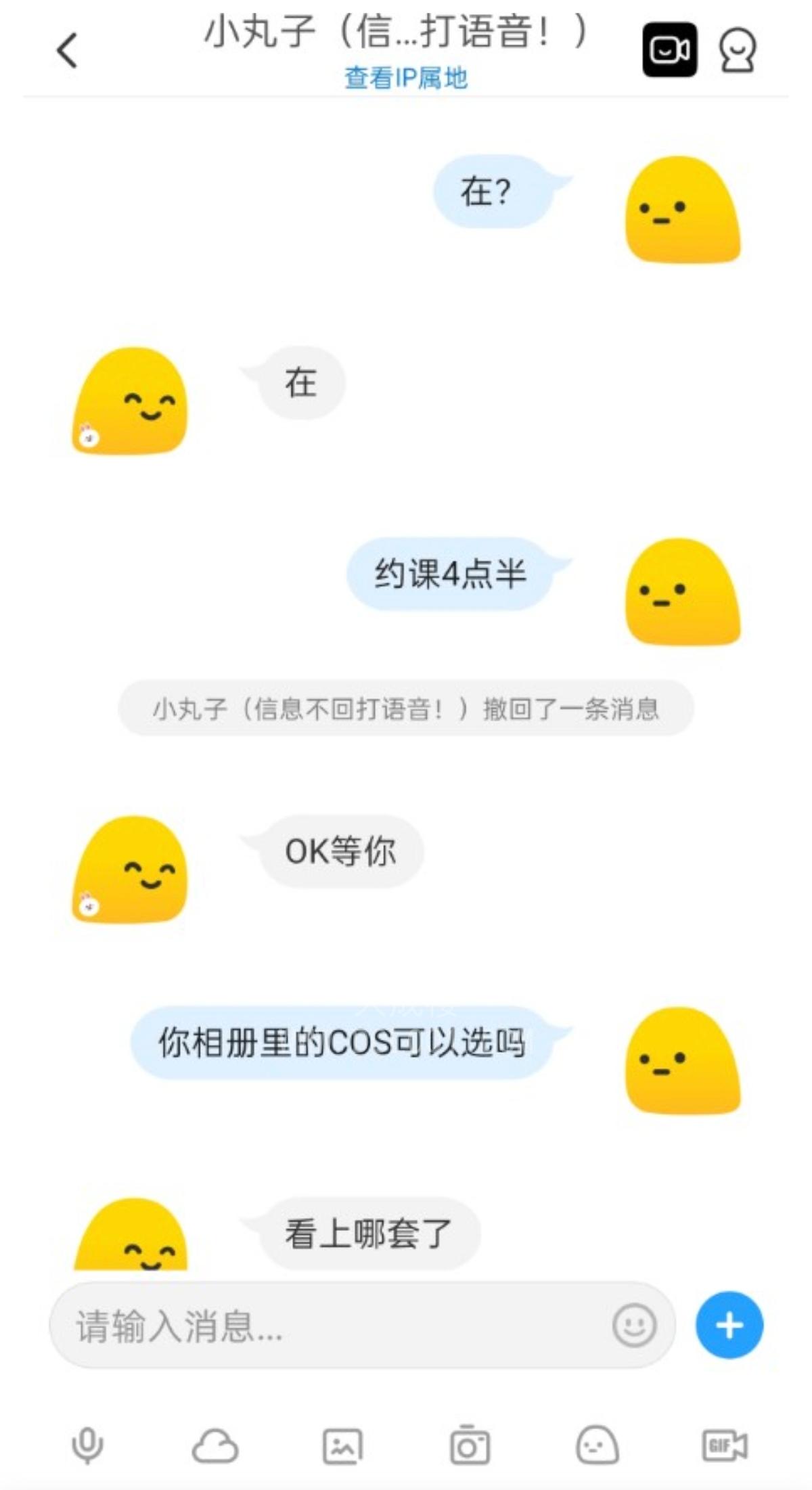Launch the camera icon
The width and height of the screenshot is (812, 1490).
point(472,1445)
